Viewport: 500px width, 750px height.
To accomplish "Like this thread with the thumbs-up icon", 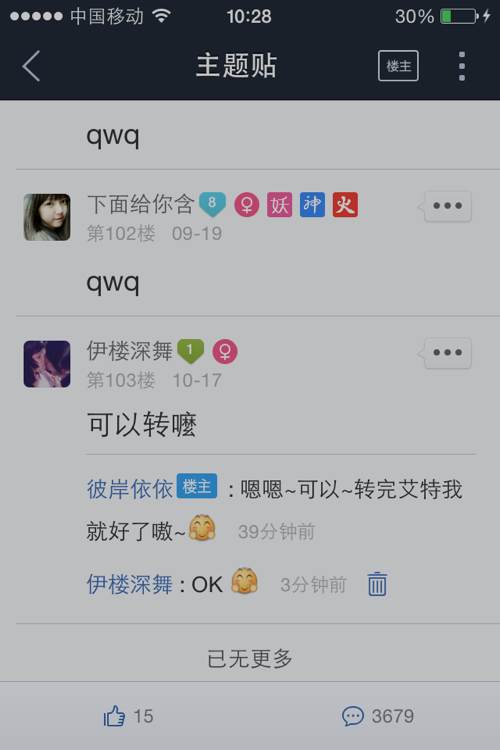I will 114,716.
